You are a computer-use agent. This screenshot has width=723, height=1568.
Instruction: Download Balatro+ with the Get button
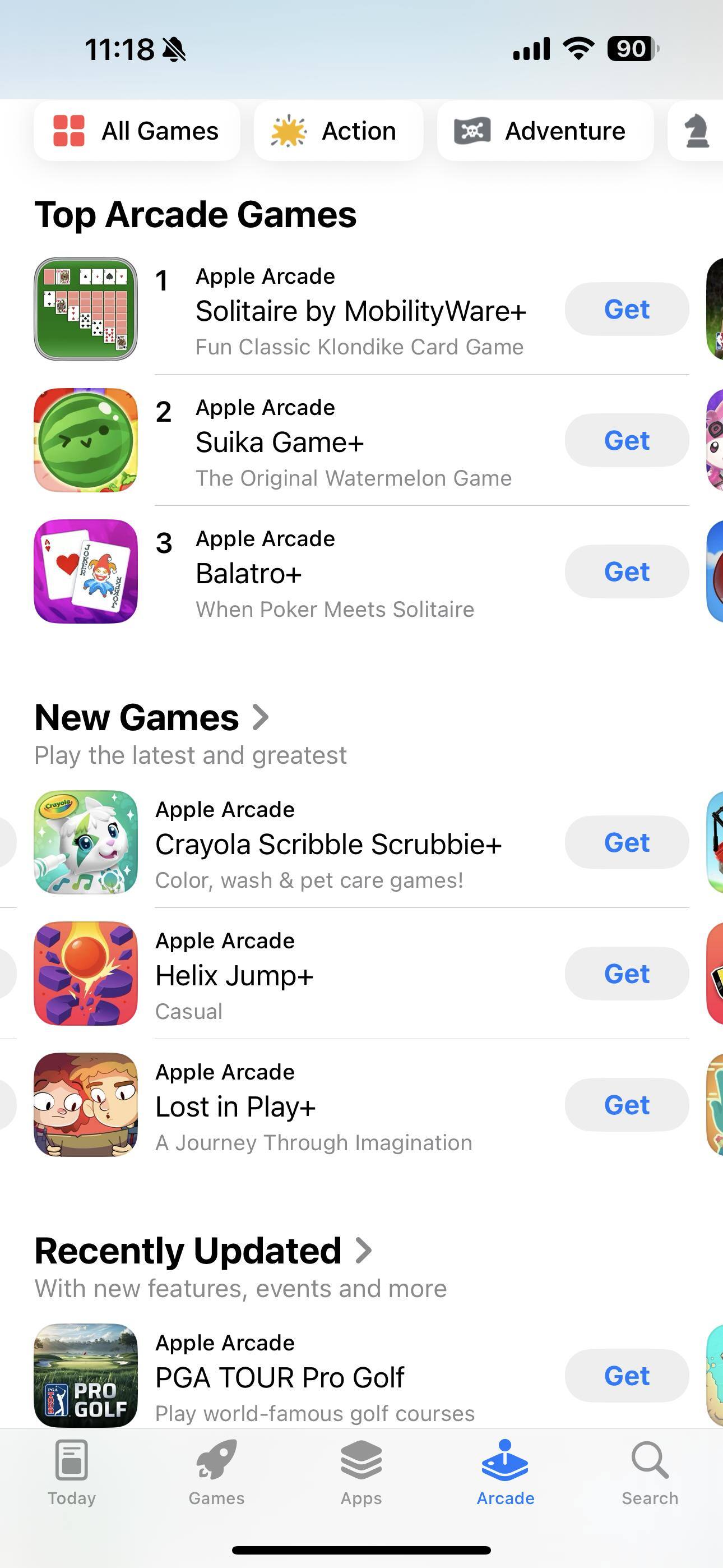click(626, 572)
